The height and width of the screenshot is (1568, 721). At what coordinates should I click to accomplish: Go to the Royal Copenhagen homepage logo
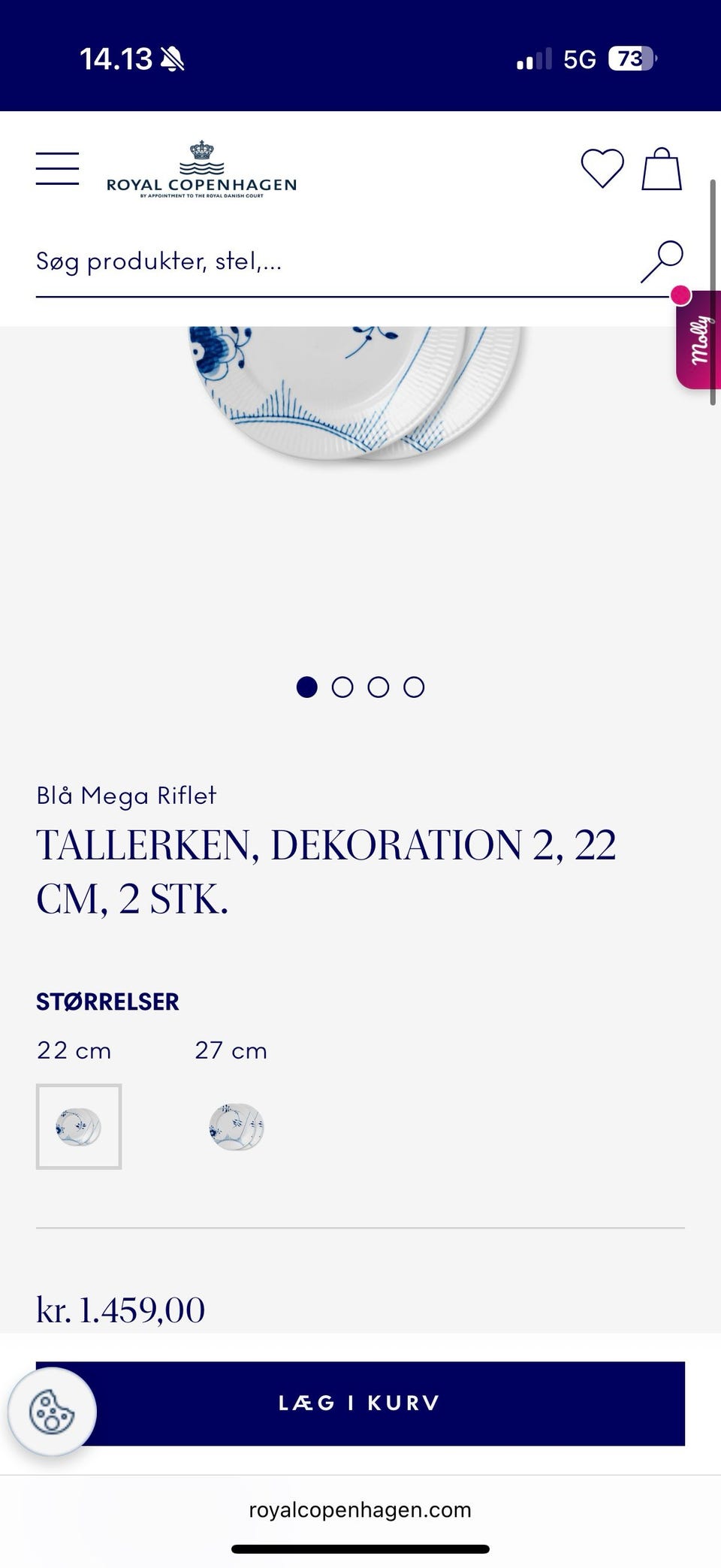pos(201,170)
